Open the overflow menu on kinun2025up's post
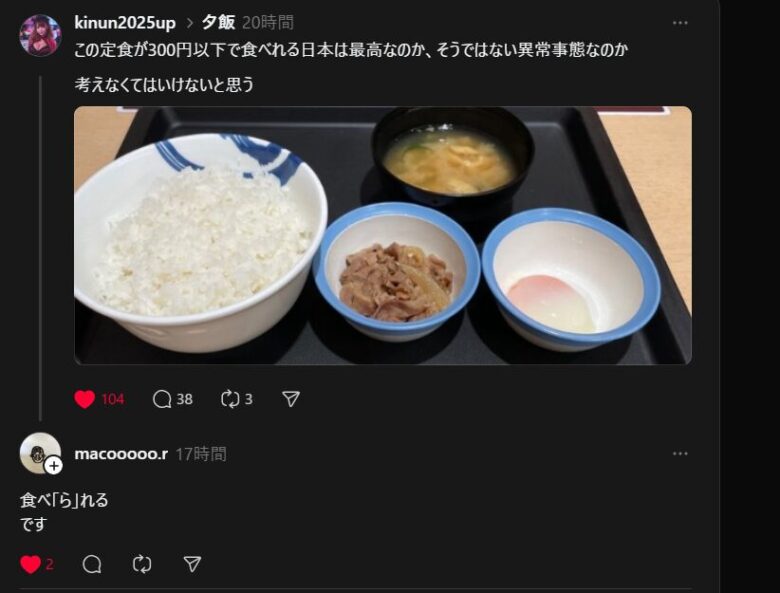This screenshot has width=780, height=593. point(680,23)
